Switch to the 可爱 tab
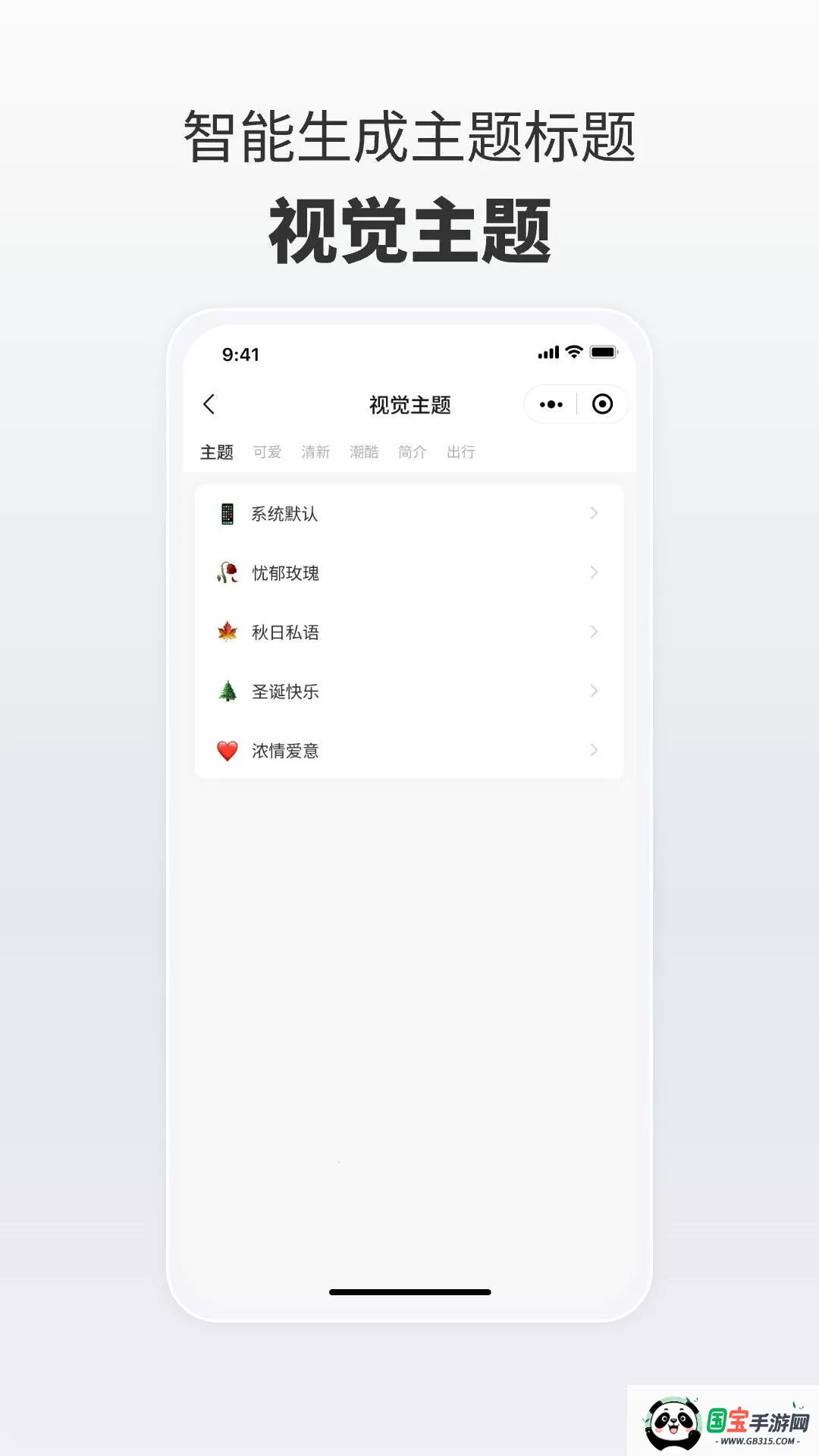 coord(268,451)
